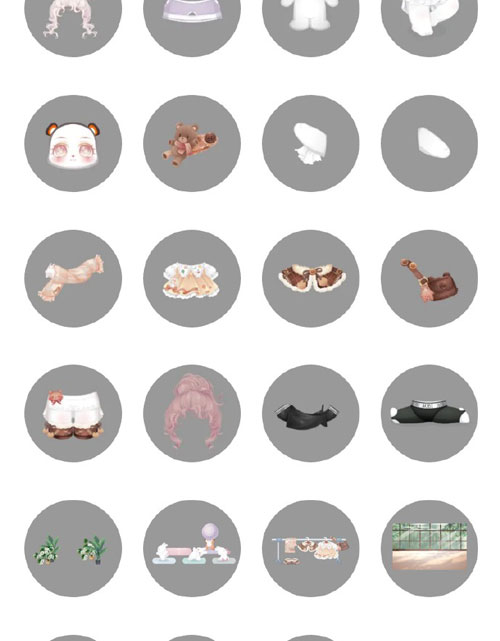
Task: Pick the black underwear with white waistband
Action: click(x=429, y=413)
